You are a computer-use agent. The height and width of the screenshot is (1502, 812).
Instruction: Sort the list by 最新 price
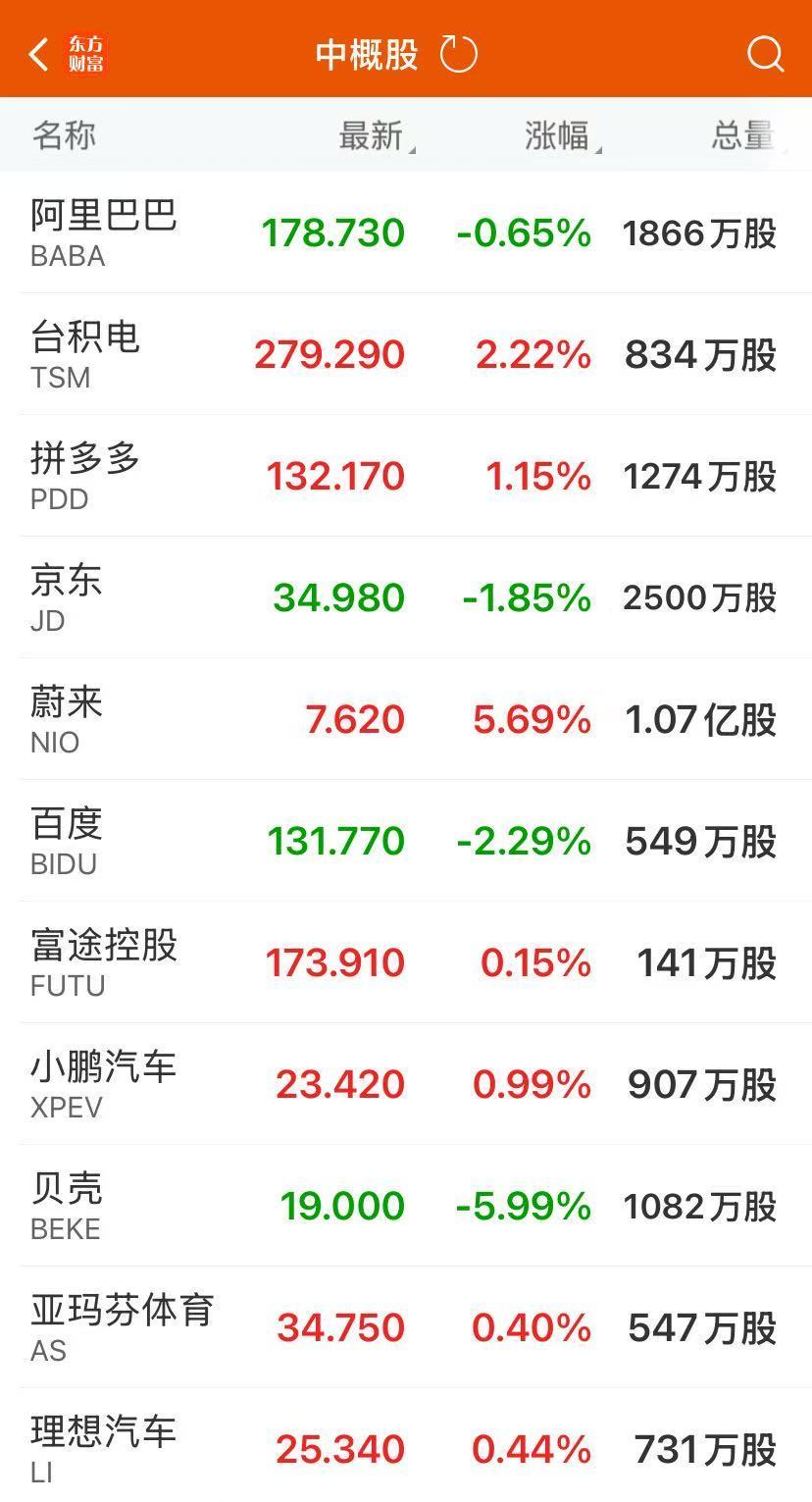(373, 135)
